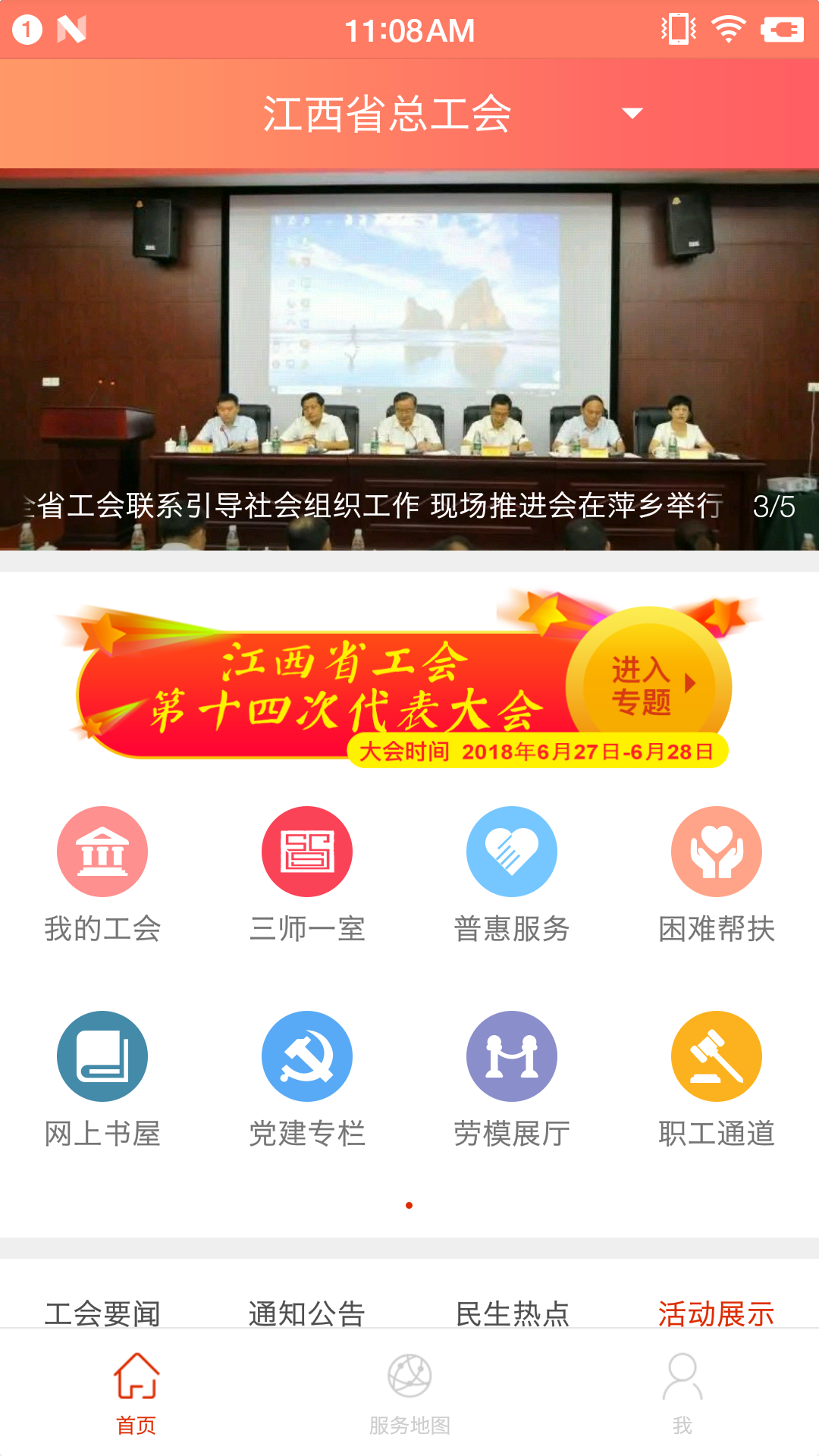Viewport: 819px width, 1456px height.
Task: View 劳模展厅
Action: (512, 1080)
